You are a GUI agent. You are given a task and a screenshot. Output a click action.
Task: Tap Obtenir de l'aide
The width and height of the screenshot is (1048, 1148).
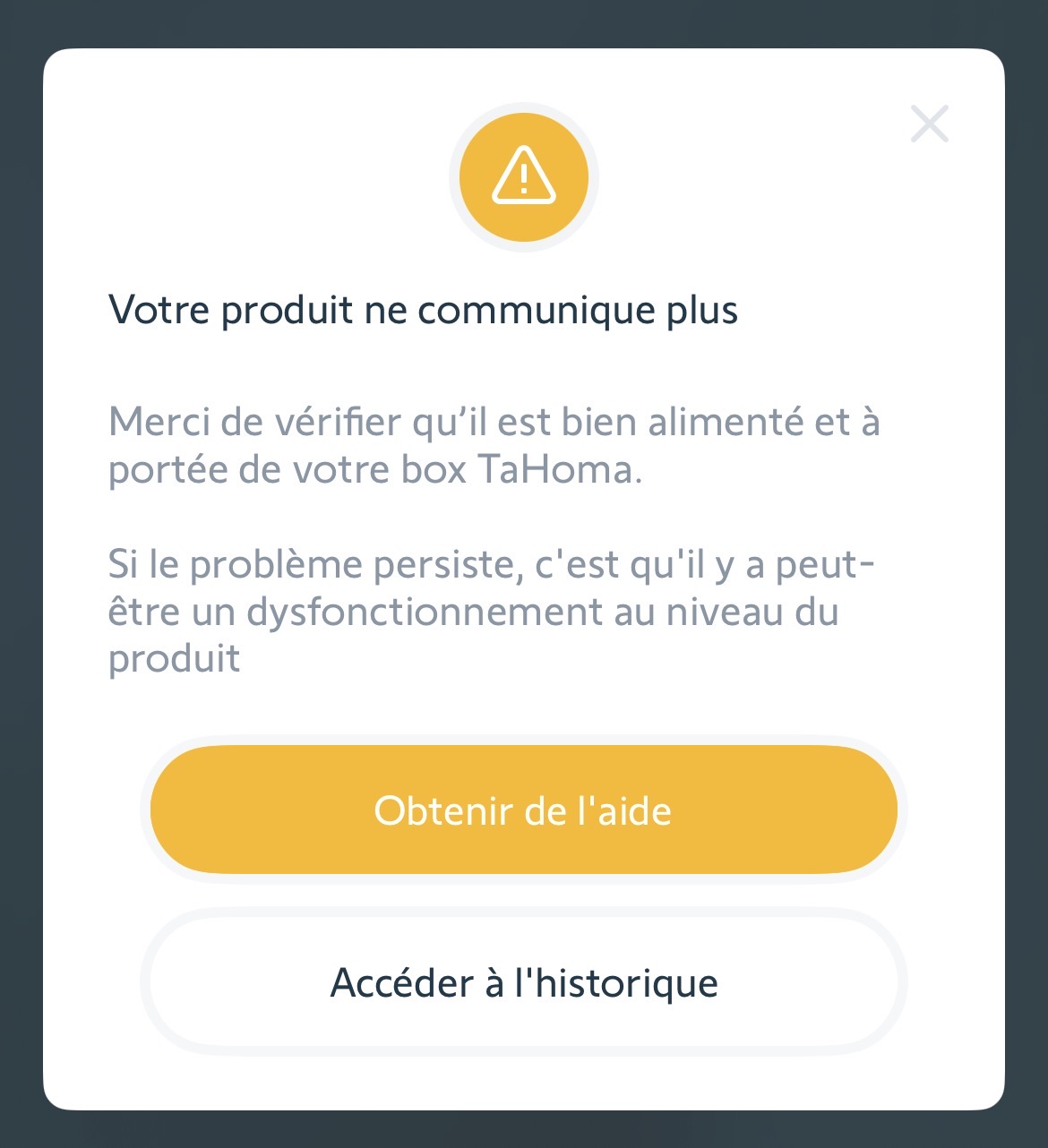pos(523,810)
